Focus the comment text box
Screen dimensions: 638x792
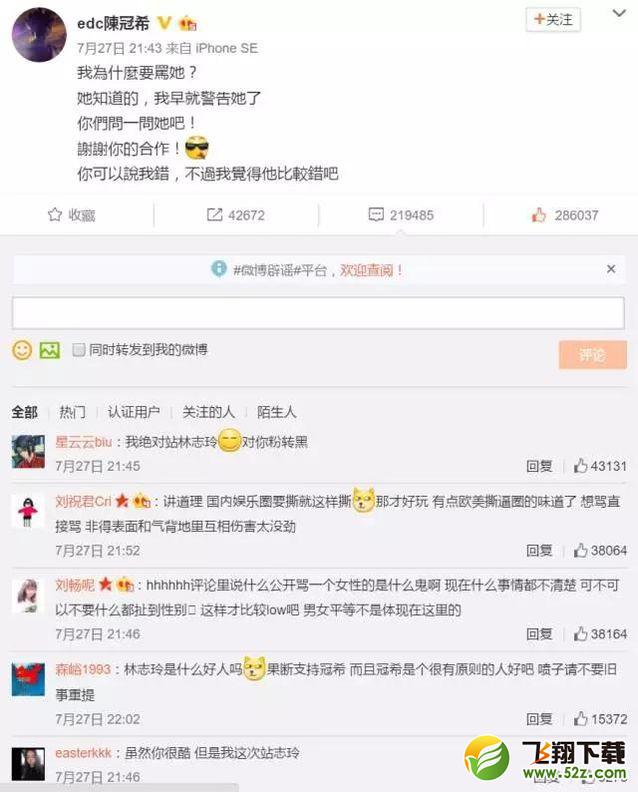(318, 313)
